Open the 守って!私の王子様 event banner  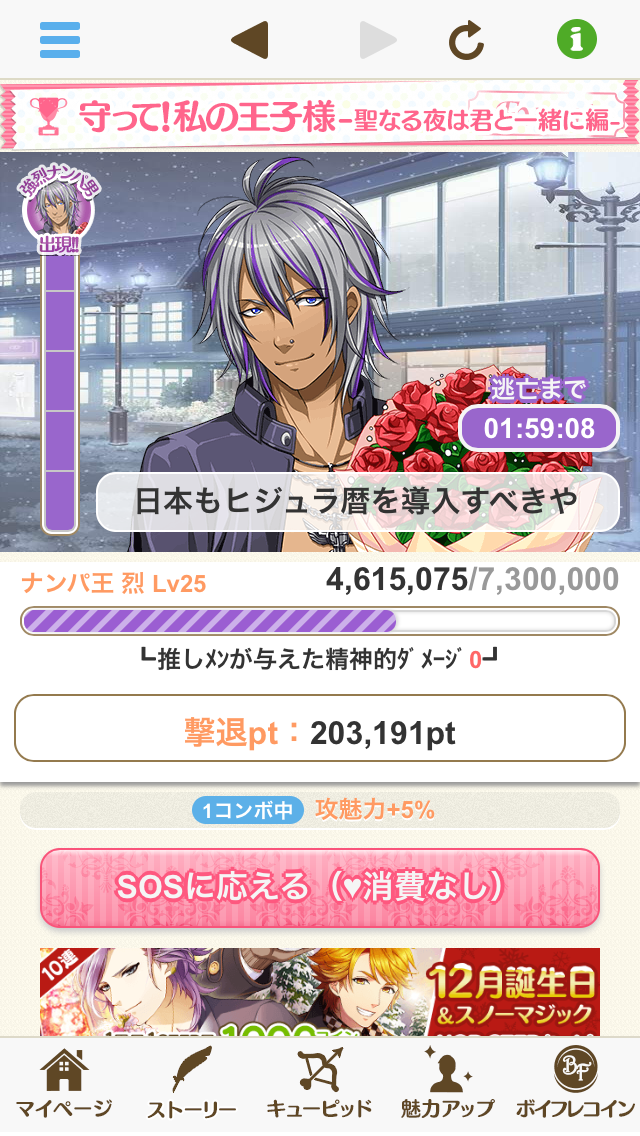(x=320, y=115)
